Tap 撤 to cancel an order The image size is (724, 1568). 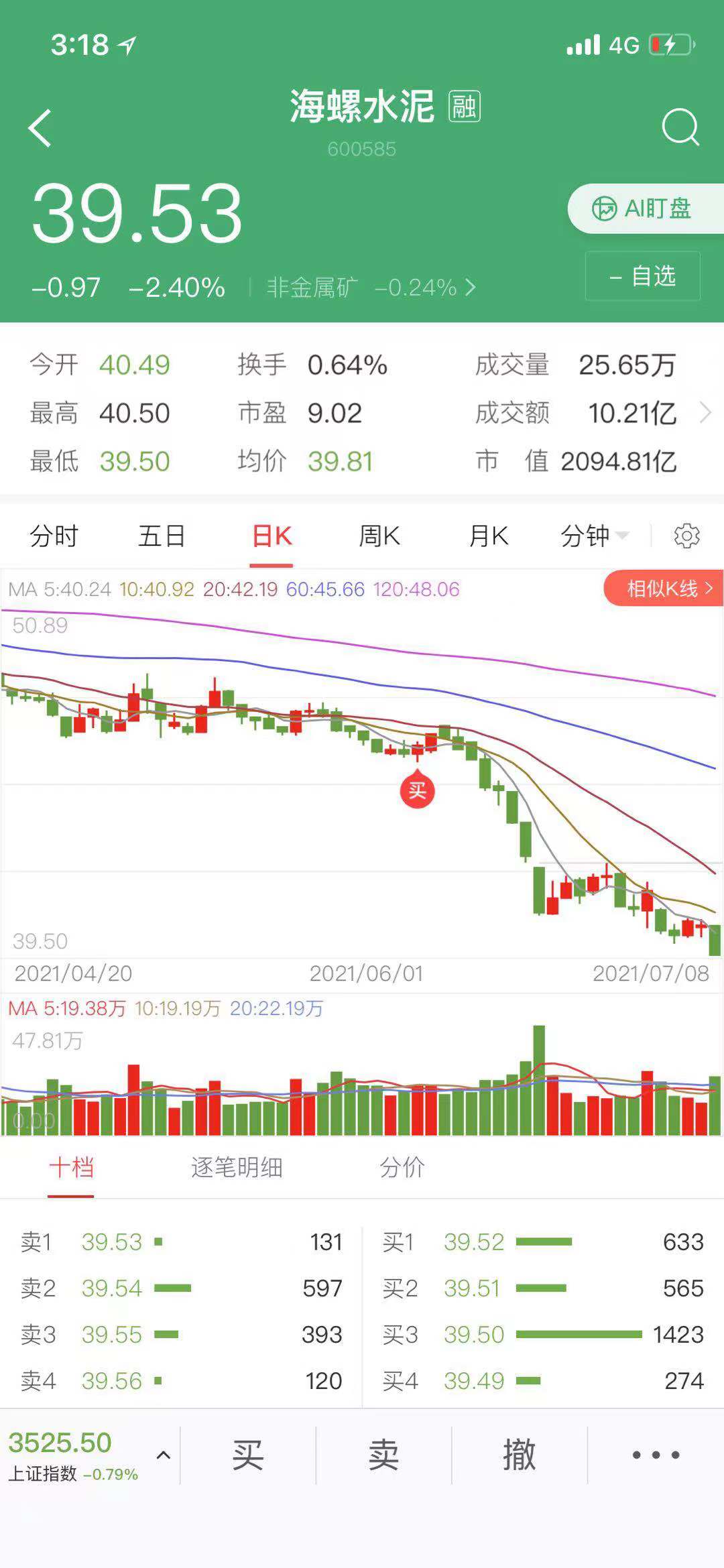(x=520, y=1455)
